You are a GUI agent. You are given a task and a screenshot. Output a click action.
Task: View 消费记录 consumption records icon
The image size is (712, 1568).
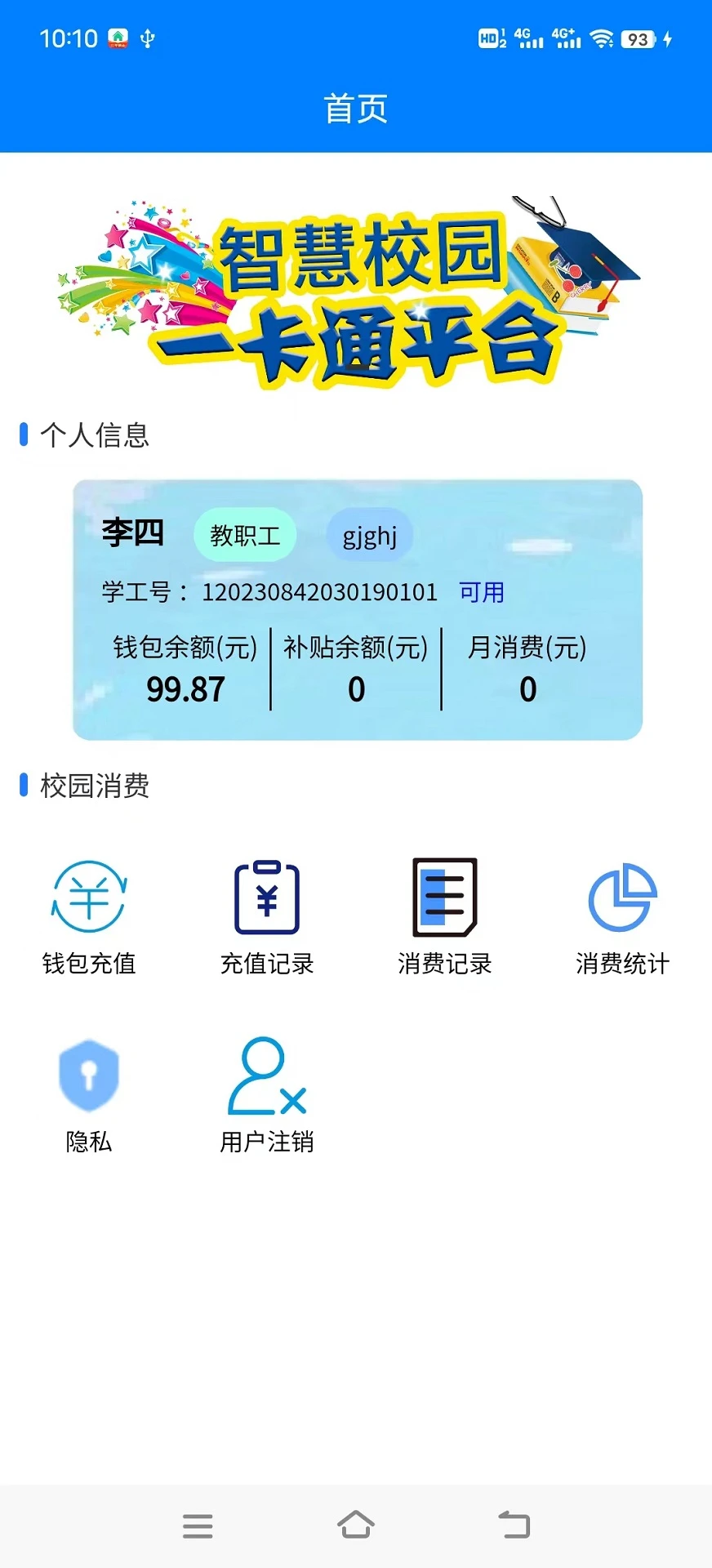pyautogui.click(x=444, y=898)
